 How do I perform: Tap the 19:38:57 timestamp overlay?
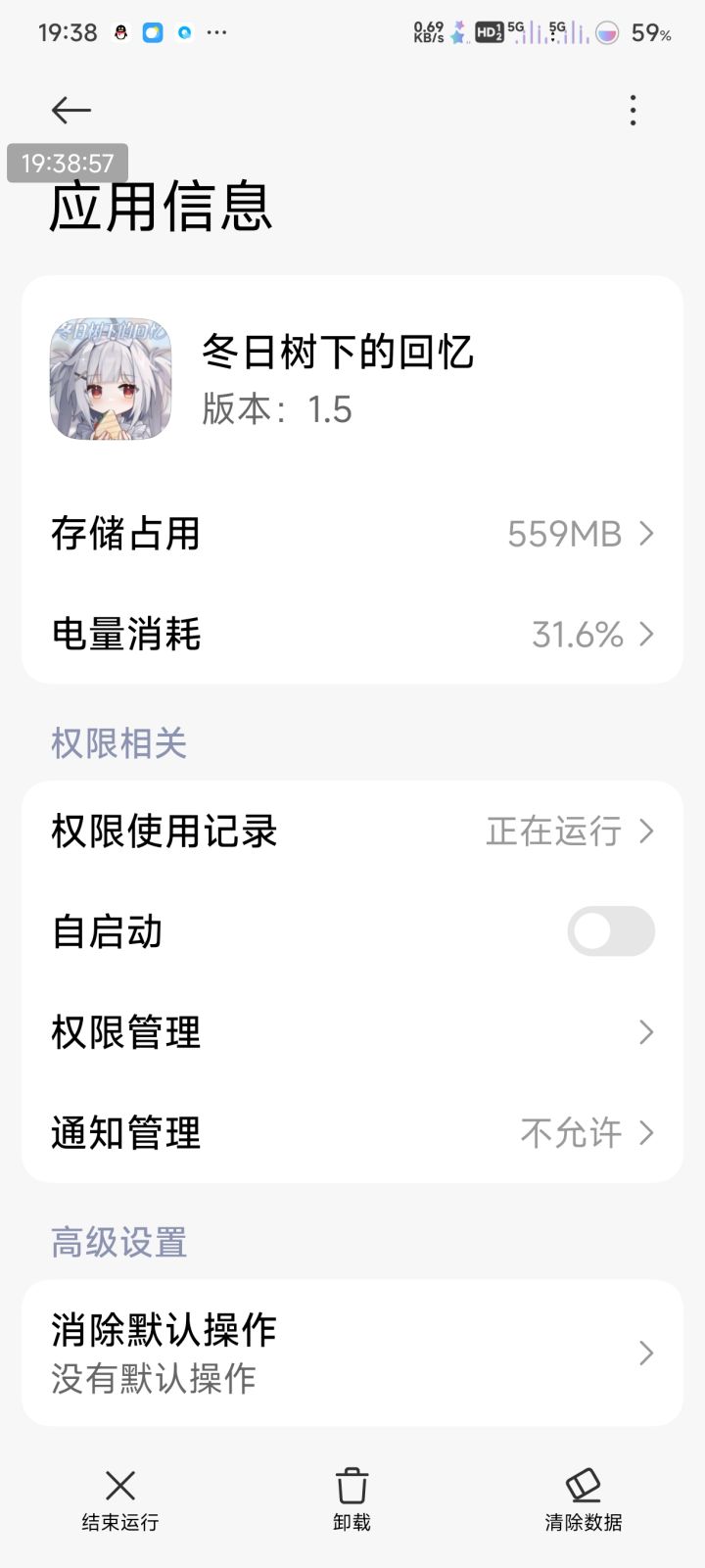[x=68, y=163]
